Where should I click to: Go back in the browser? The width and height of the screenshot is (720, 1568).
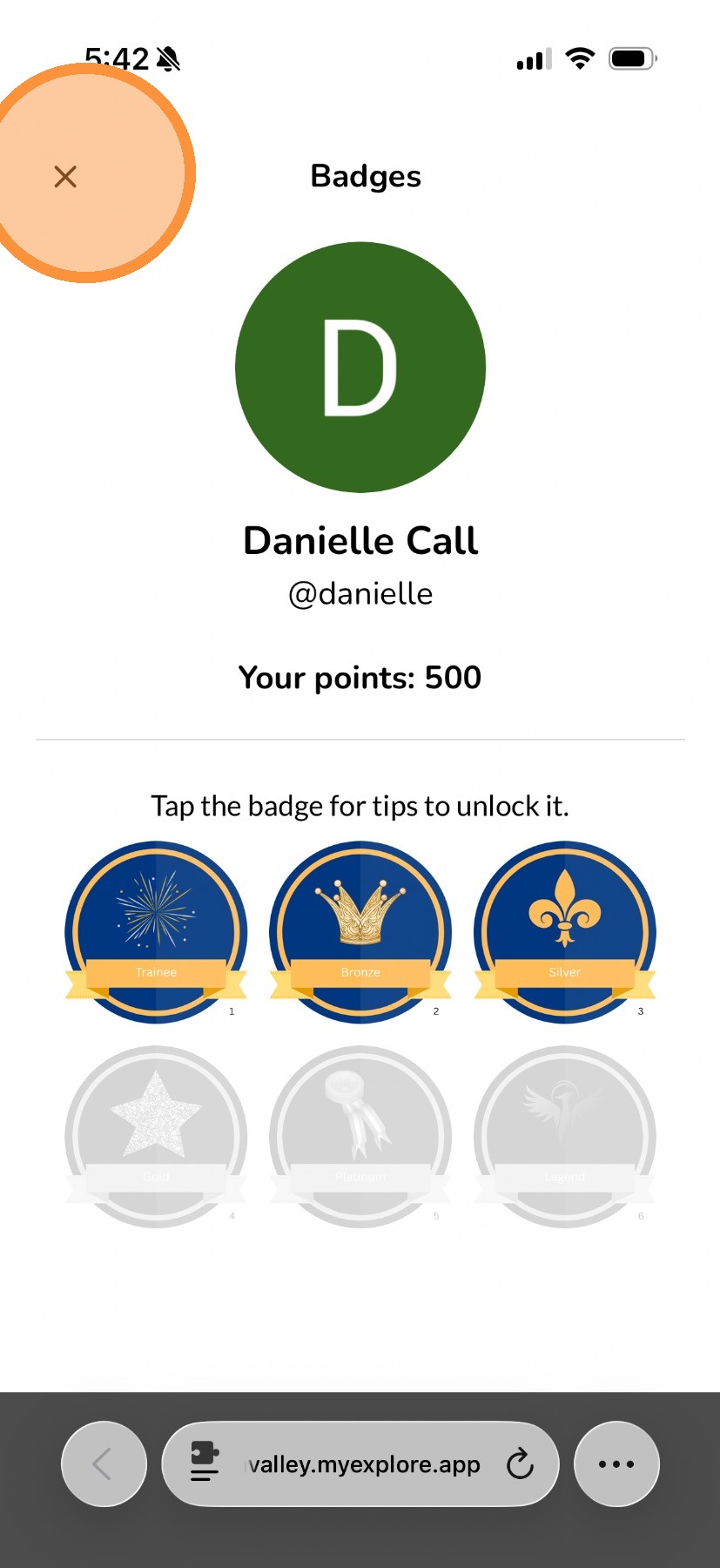(x=104, y=1464)
